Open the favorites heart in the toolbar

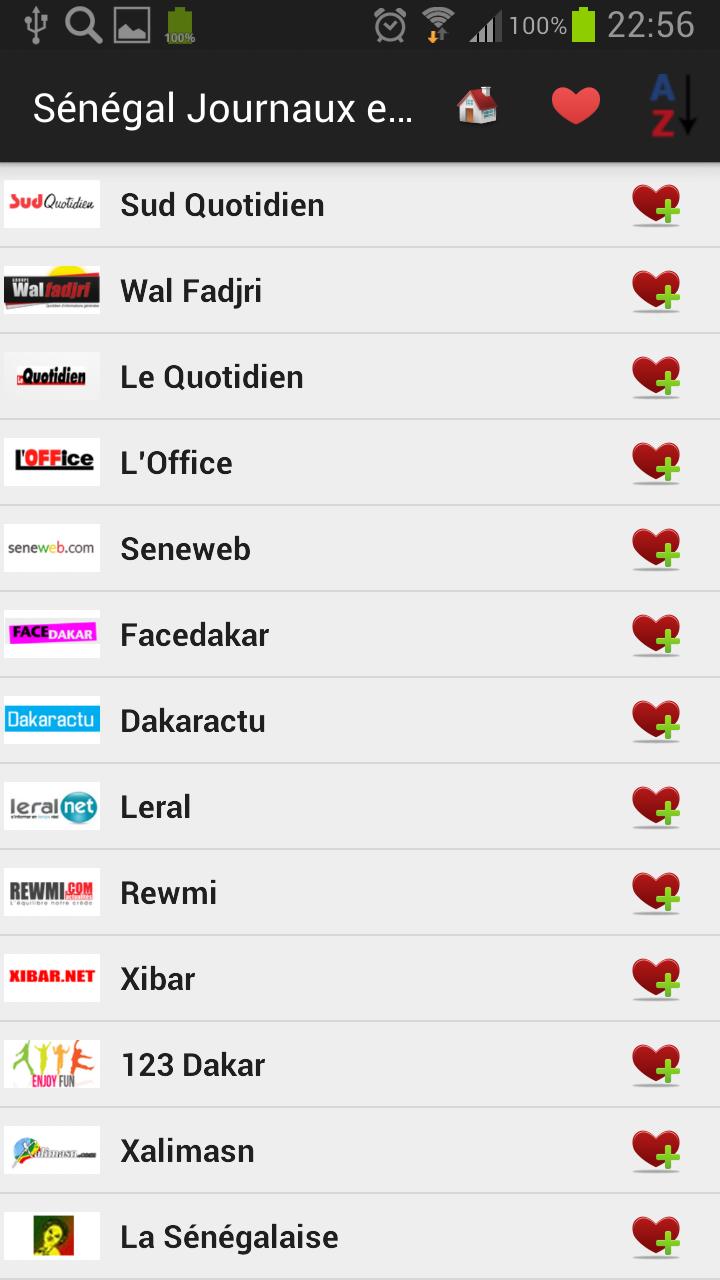tap(576, 106)
